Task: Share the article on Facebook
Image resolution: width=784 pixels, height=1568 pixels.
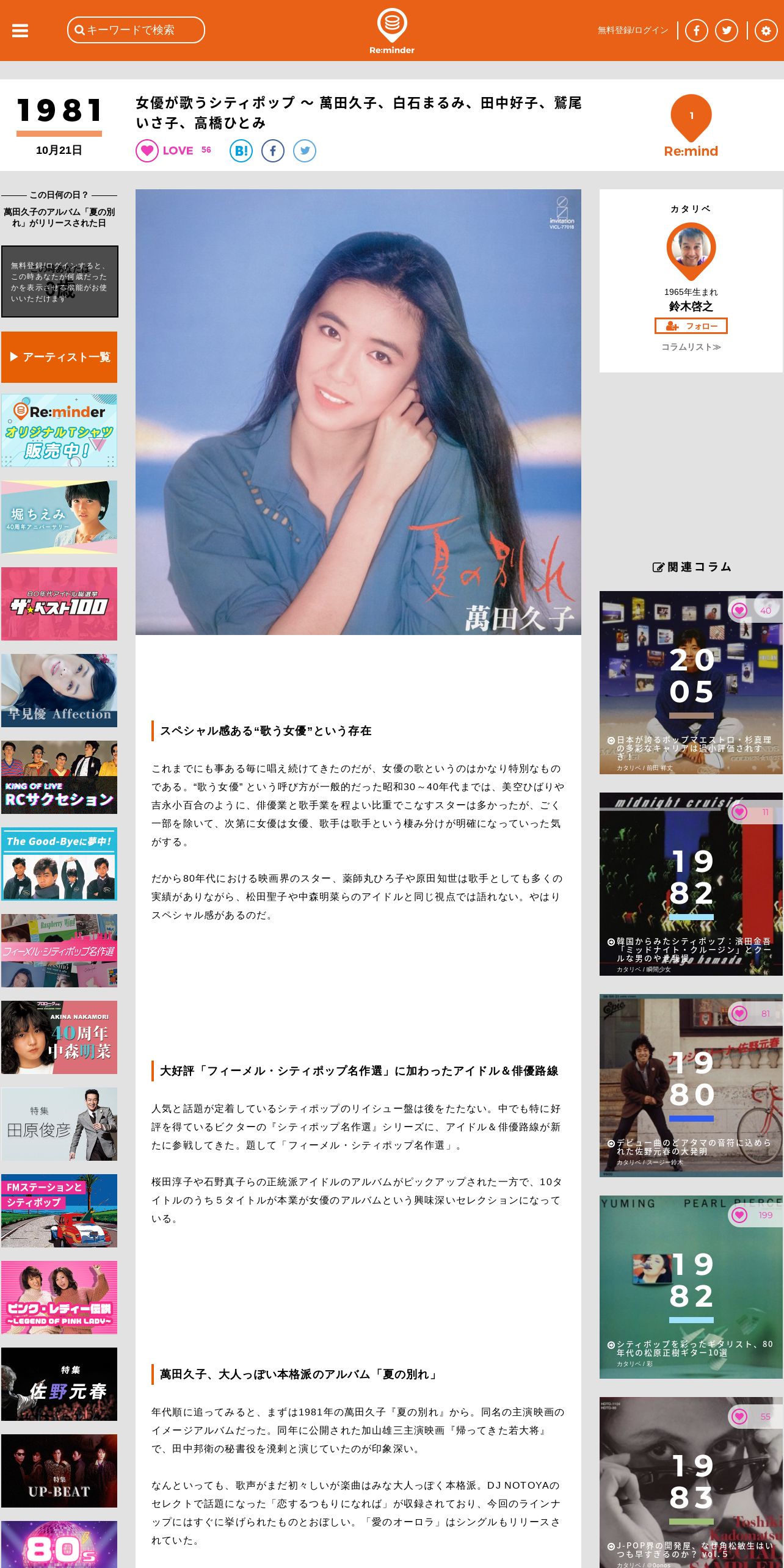Action: click(x=273, y=151)
